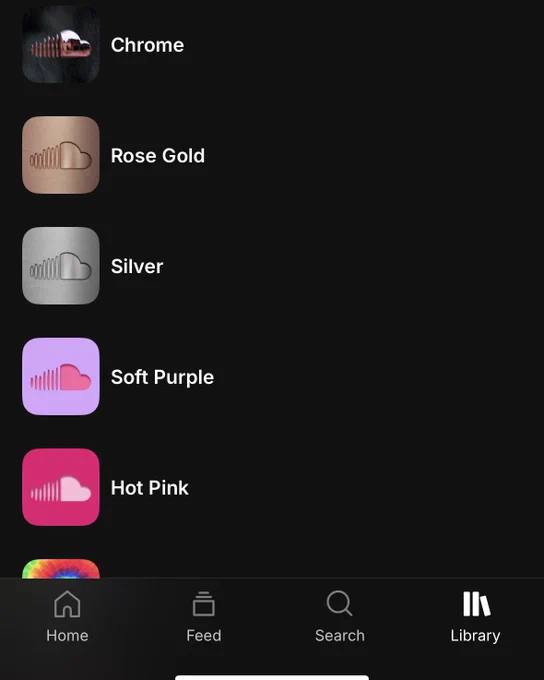The image size is (544, 680).
Task: Switch to the Feed tab
Action: pos(203,616)
